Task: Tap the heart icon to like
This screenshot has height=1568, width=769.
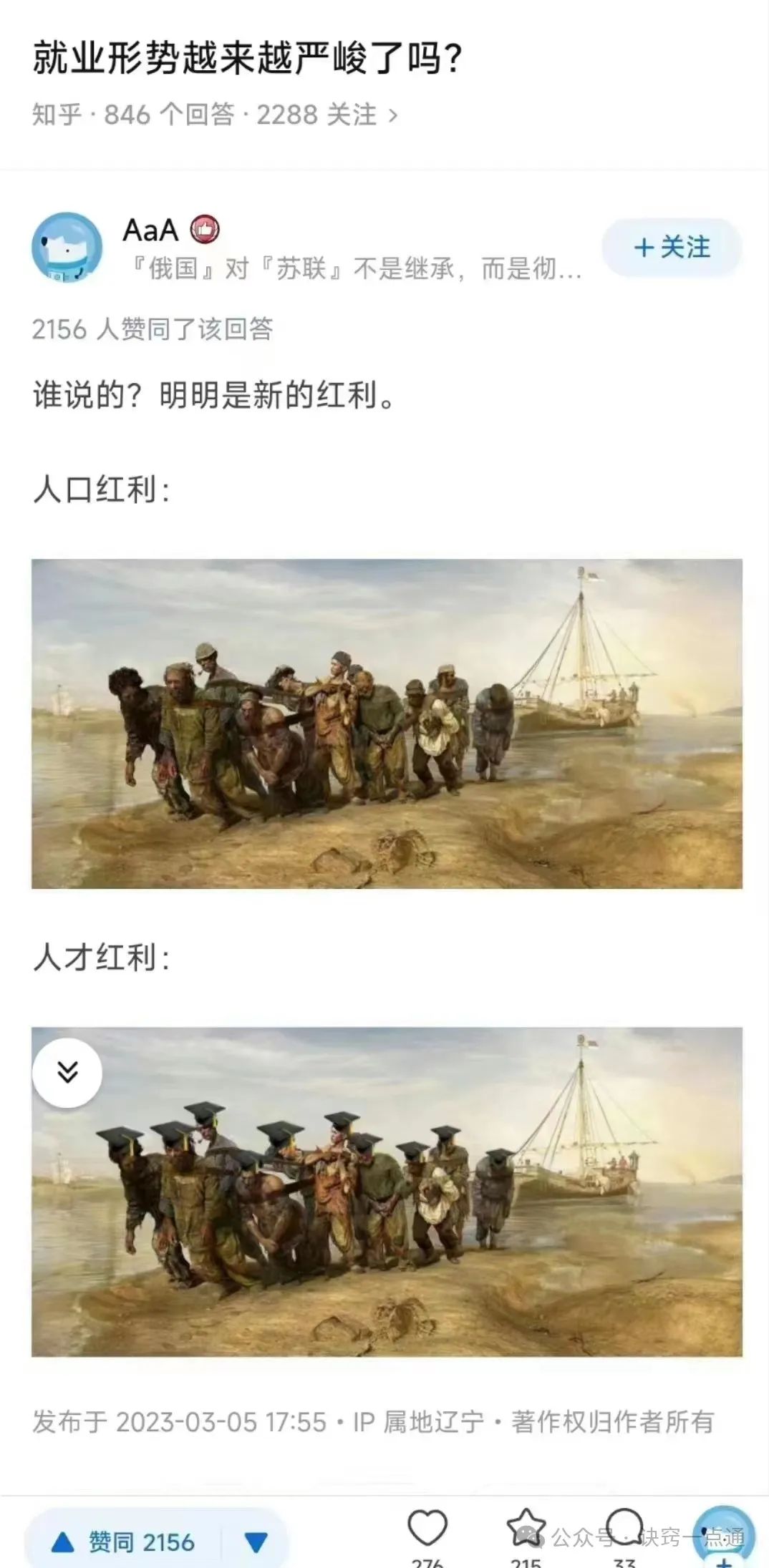Action: click(427, 1527)
